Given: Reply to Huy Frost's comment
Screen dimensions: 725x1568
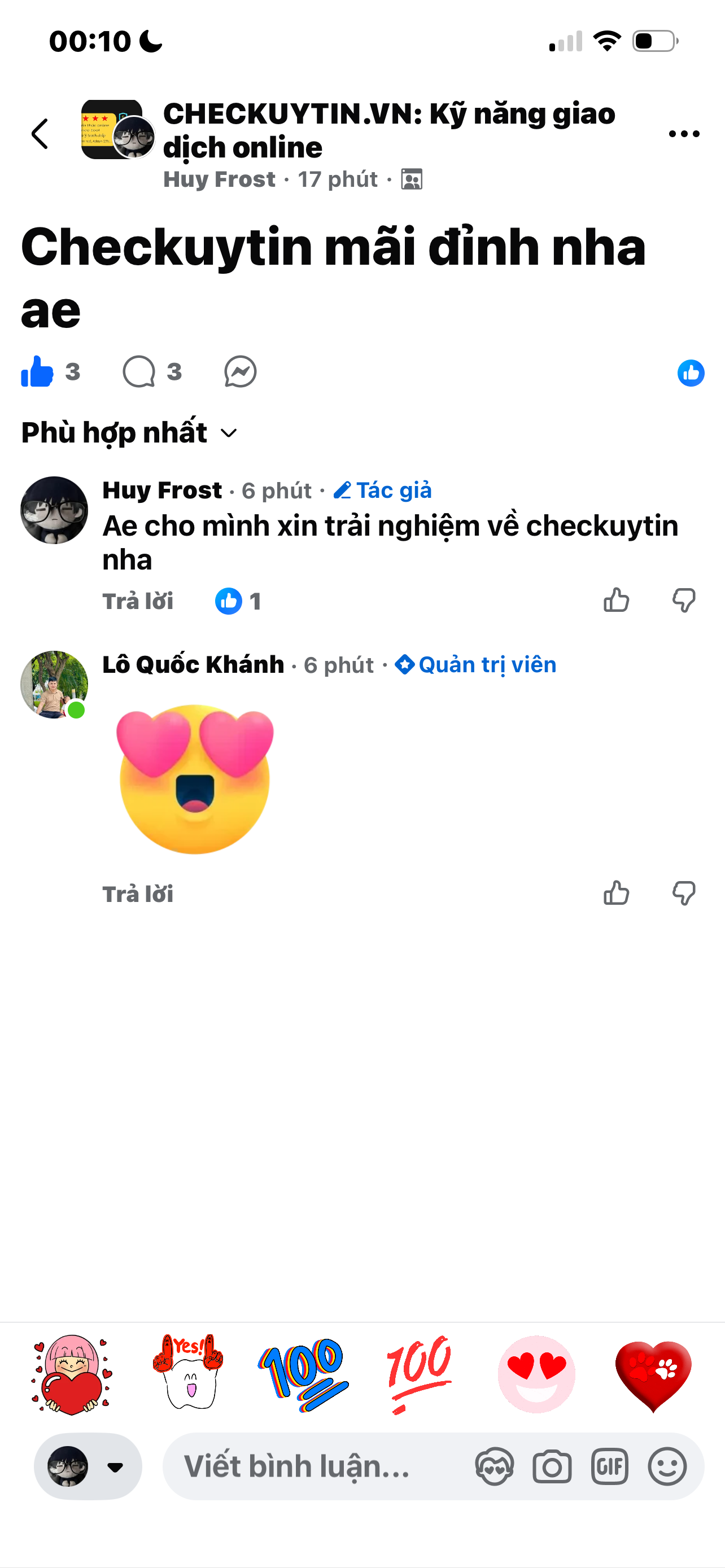Looking at the screenshot, I should click(x=138, y=601).
